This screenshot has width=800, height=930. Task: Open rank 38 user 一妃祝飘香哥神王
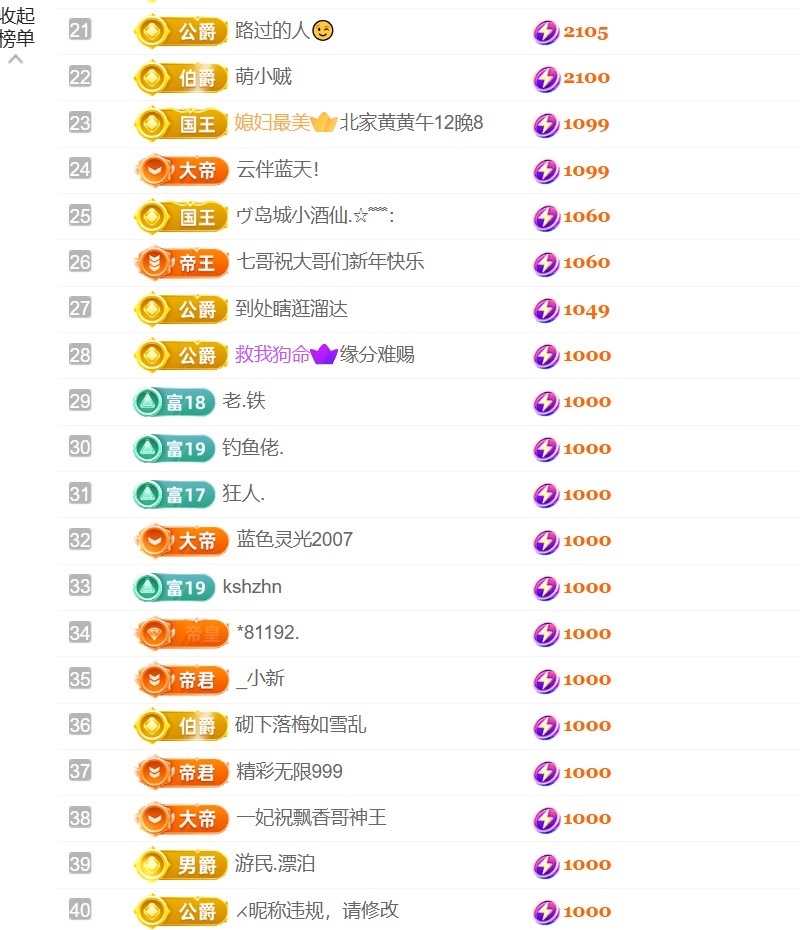point(311,818)
